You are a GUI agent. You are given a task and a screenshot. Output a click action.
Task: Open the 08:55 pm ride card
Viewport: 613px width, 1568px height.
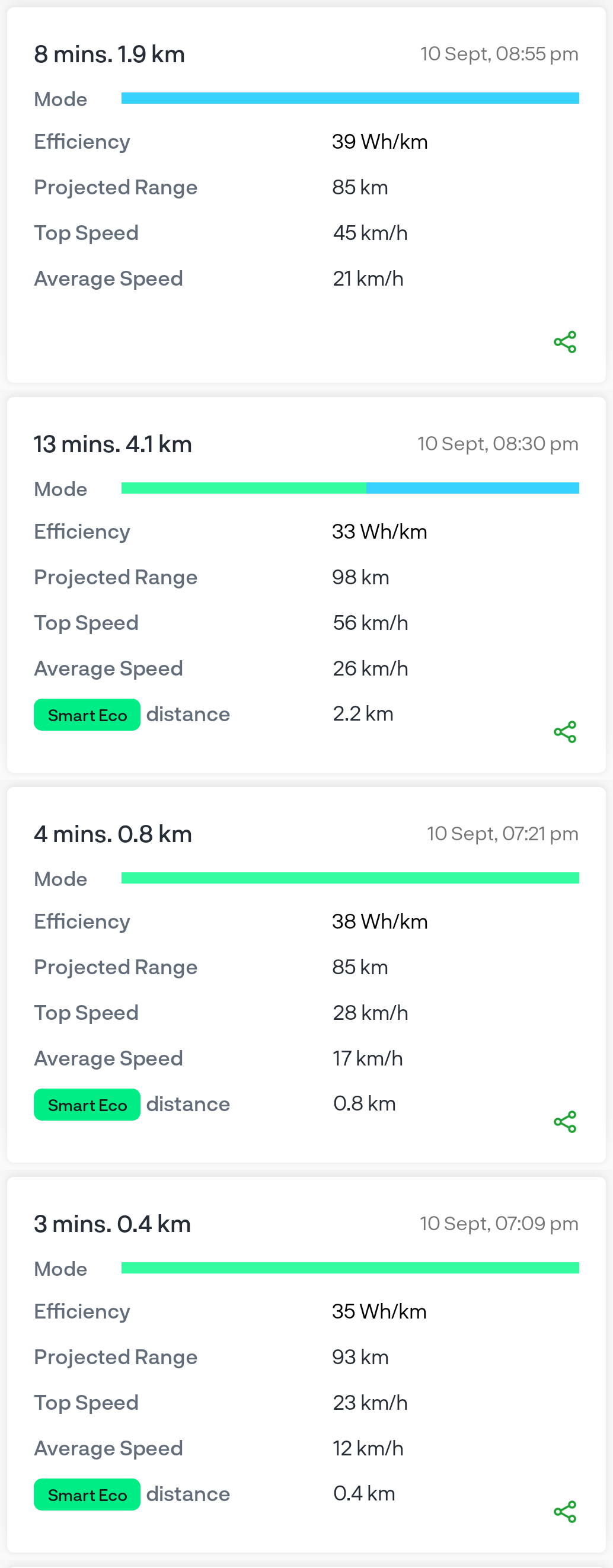click(x=306, y=196)
